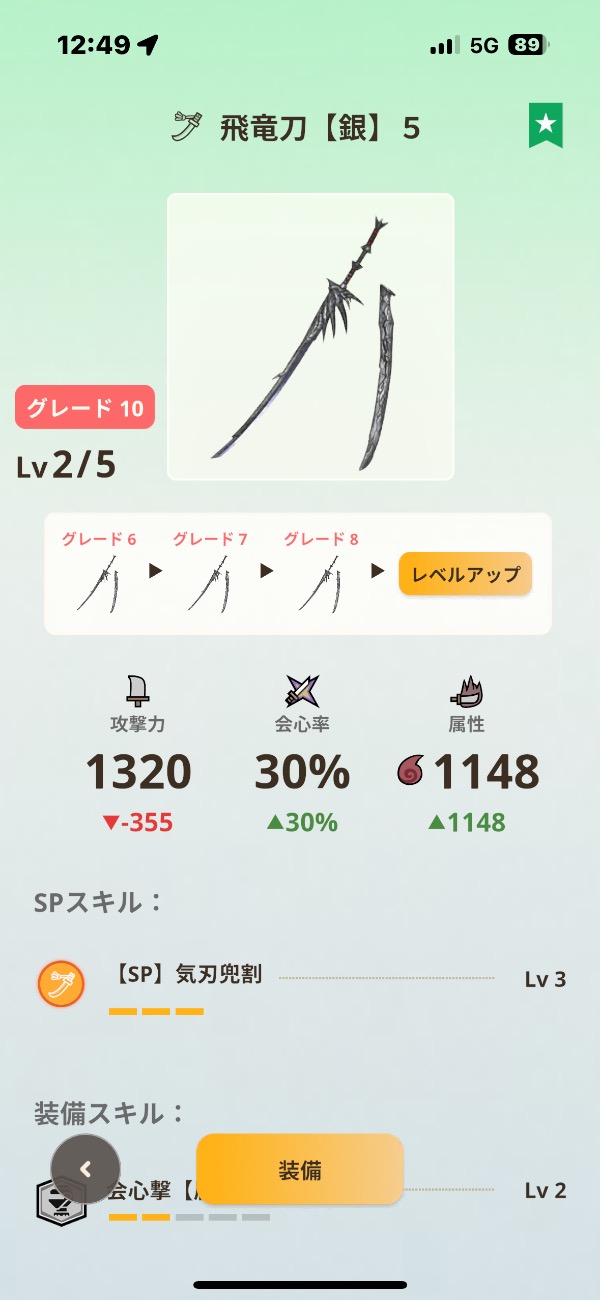Viewport: 600px width, 1300px height.
Task: Equip the weapon with 装備 button
Action: click(300, 1169)
